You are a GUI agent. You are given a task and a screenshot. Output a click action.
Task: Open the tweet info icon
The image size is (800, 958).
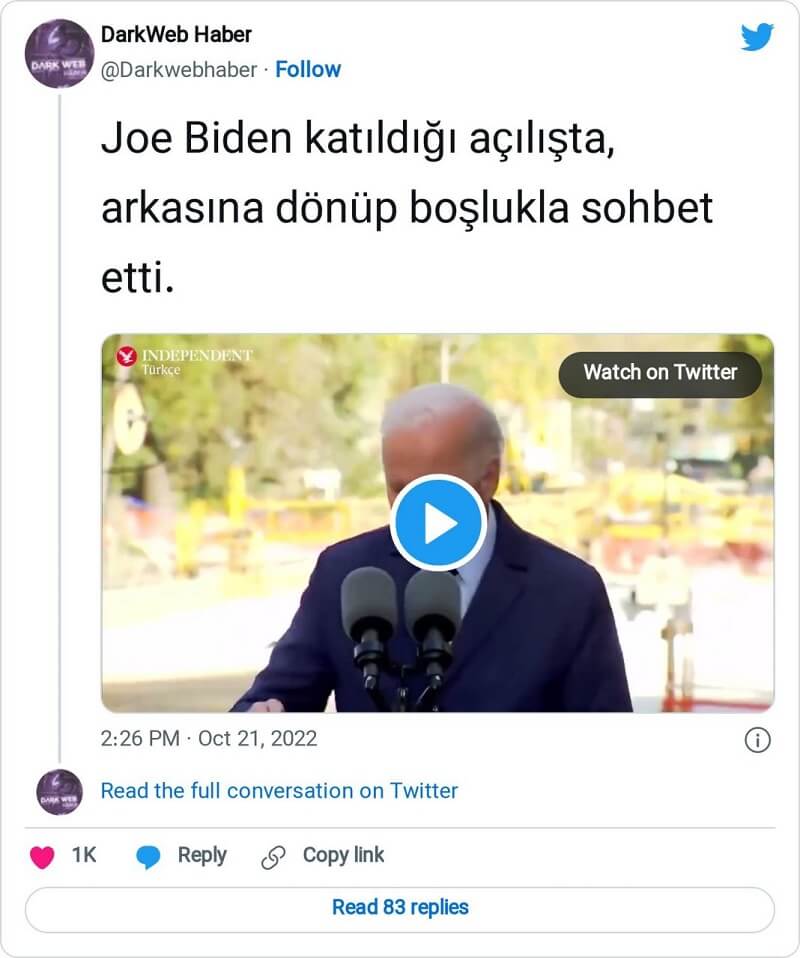coord(757,740)
